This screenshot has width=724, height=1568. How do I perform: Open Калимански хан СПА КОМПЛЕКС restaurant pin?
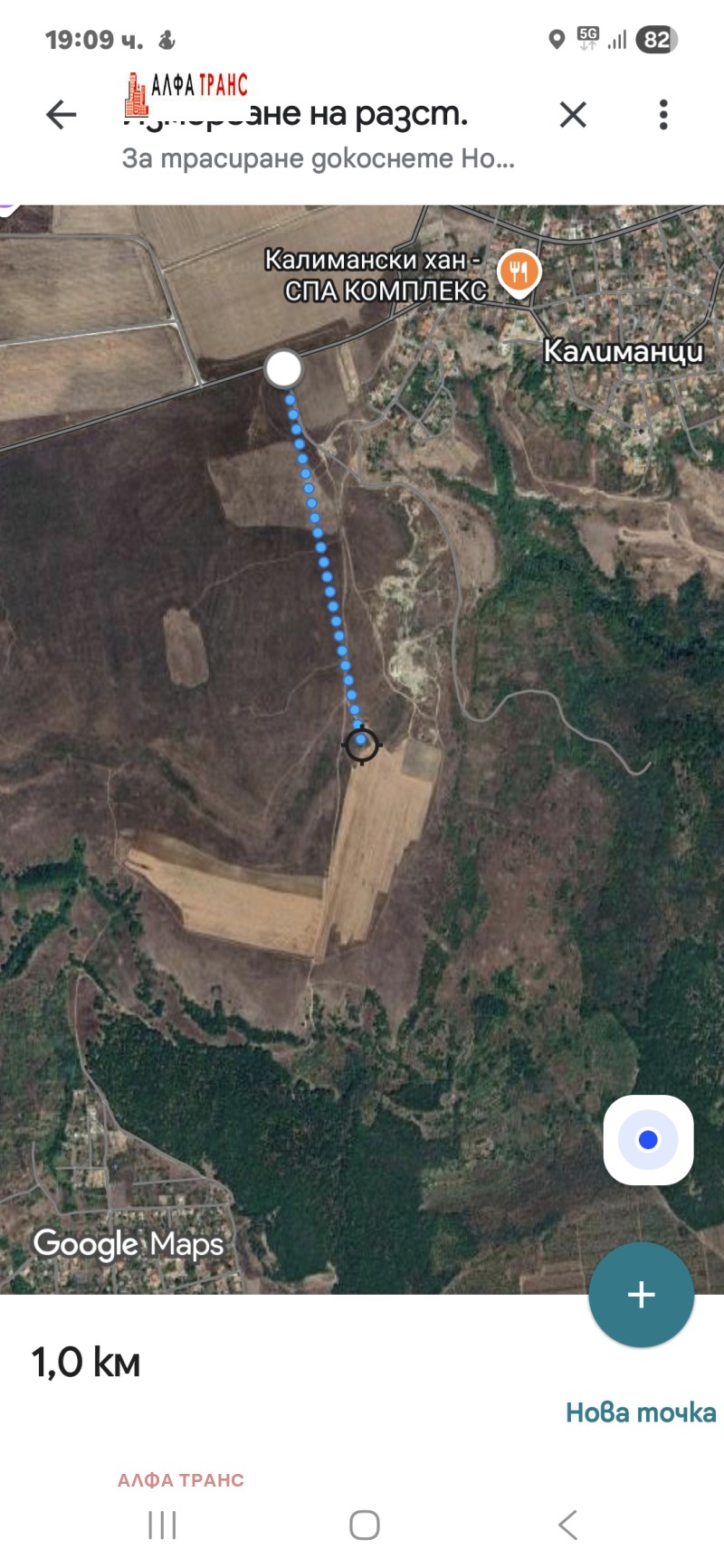tap(519, 271)
